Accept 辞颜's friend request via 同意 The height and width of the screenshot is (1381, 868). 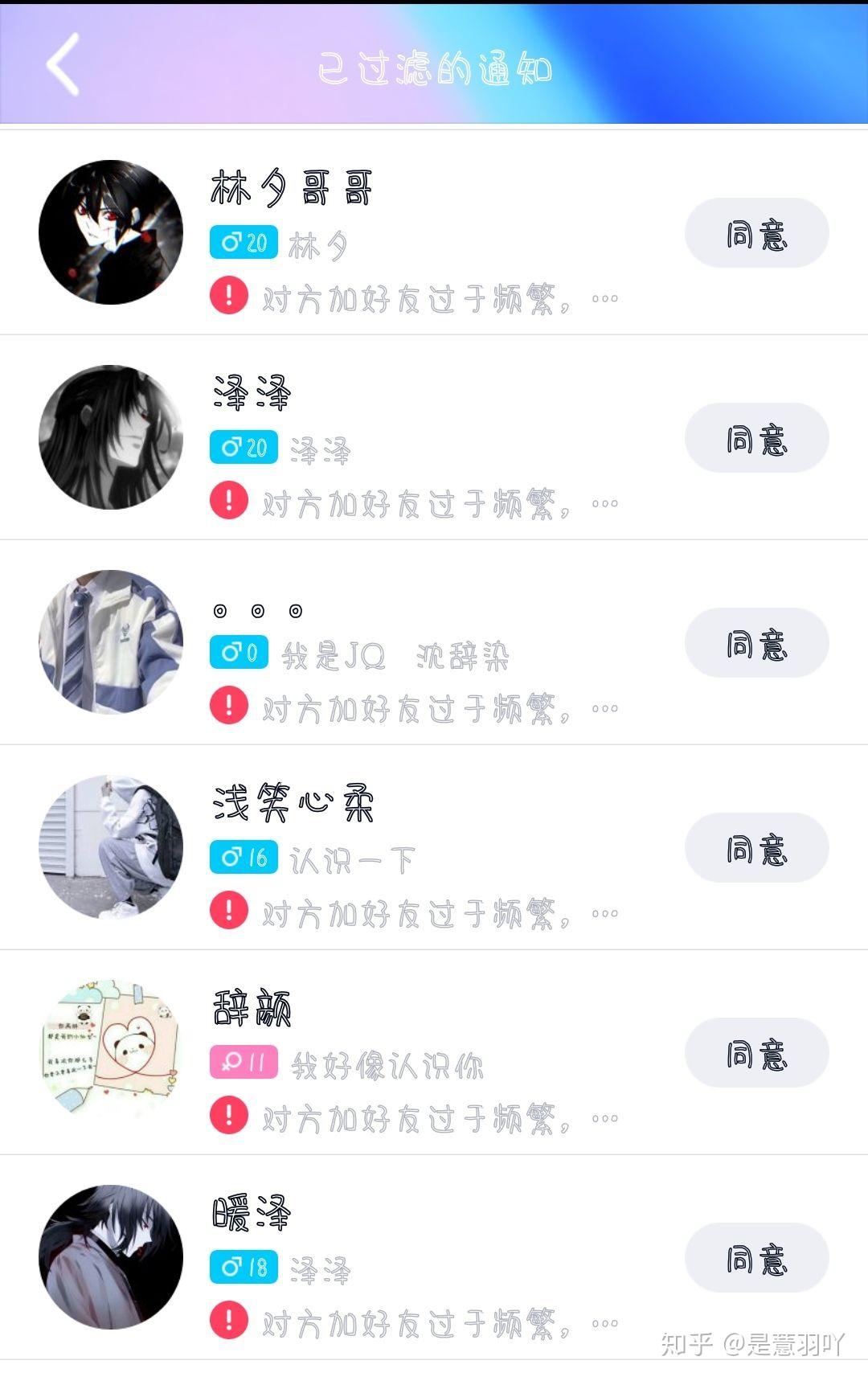coord(755,1054)
